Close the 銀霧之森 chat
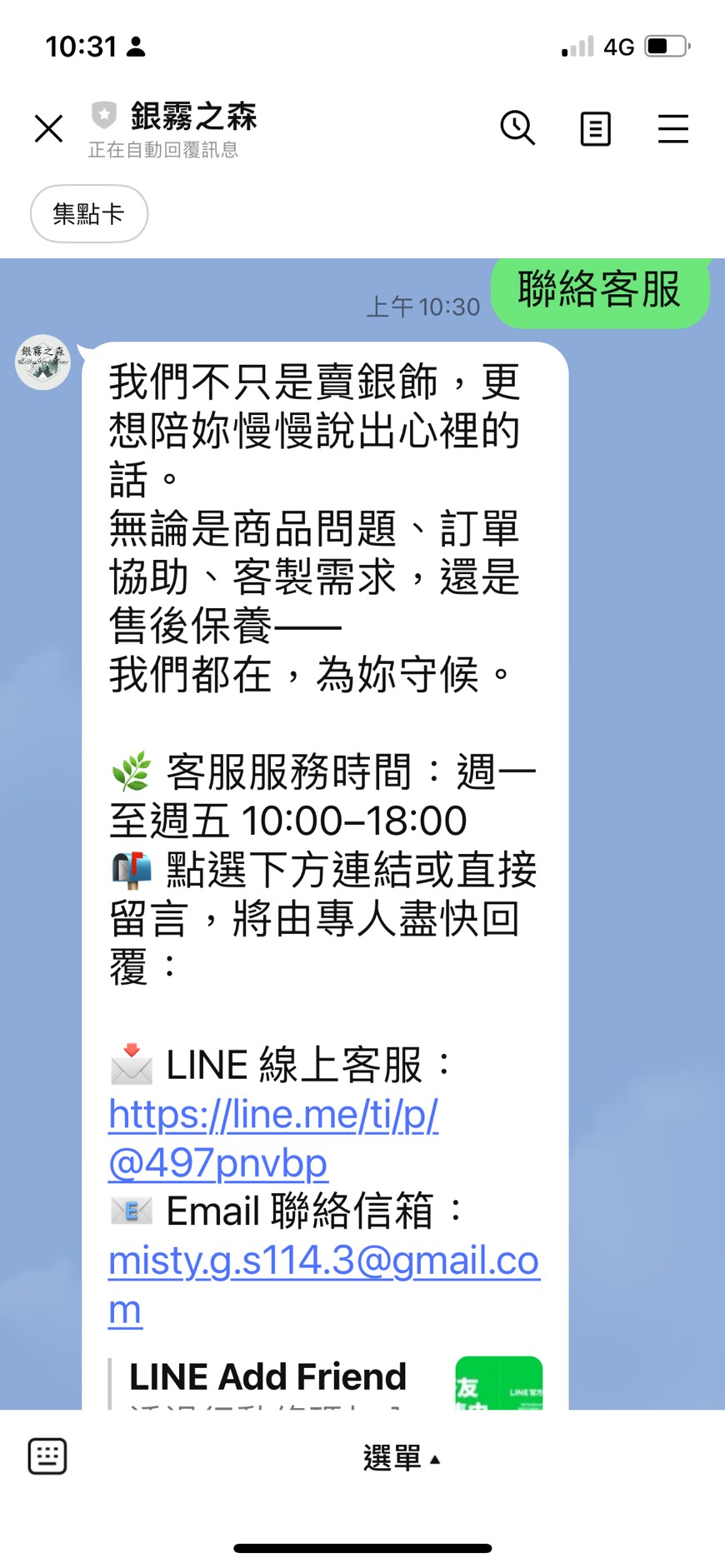The width and height of the screenshot is (725, 1568). pyautogui.click(x=48, y=129)
